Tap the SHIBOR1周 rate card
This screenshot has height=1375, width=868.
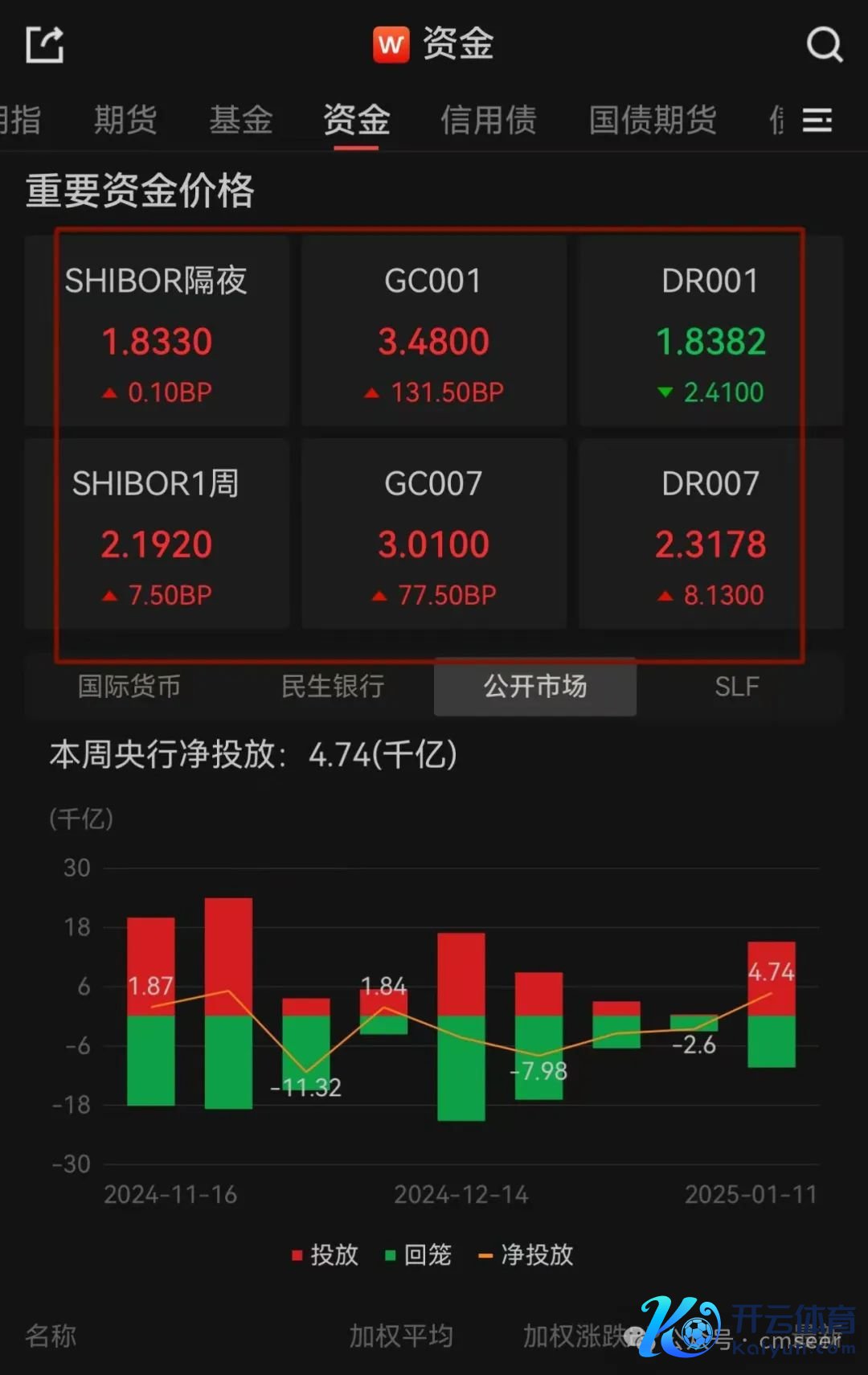(x=157, y=534)
